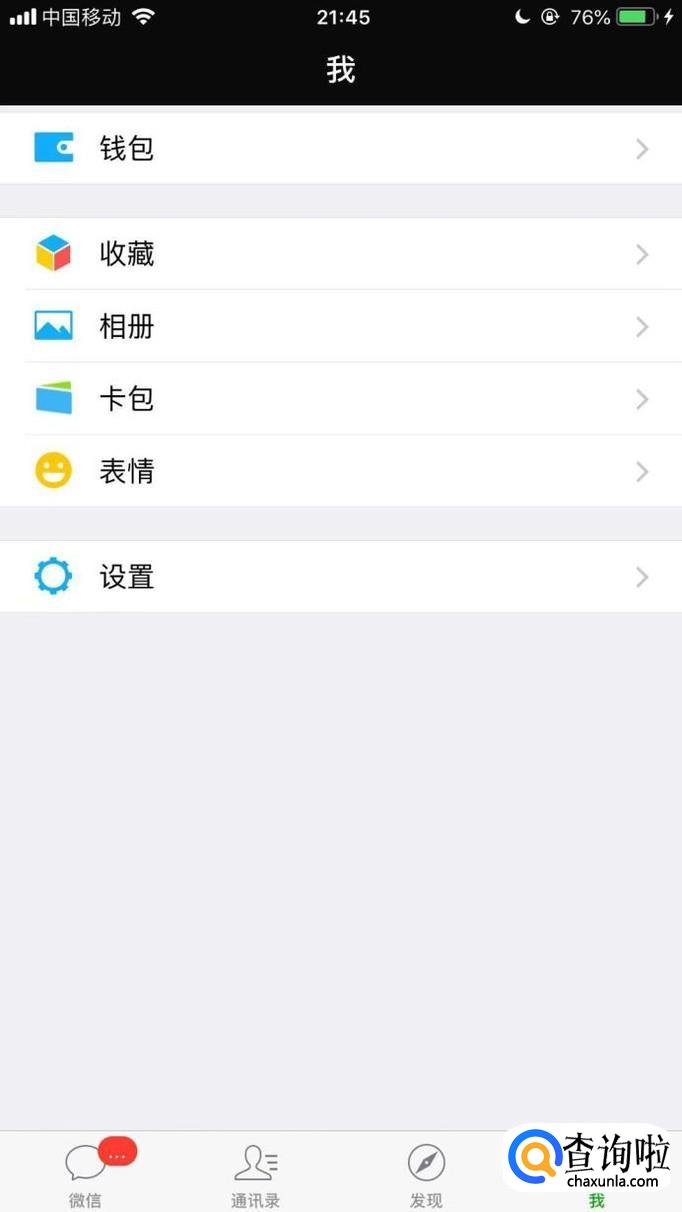Switch to the 发现 discover tab
The height and width of the screenshot is (1212, 682).
(x=426, y=1172)
